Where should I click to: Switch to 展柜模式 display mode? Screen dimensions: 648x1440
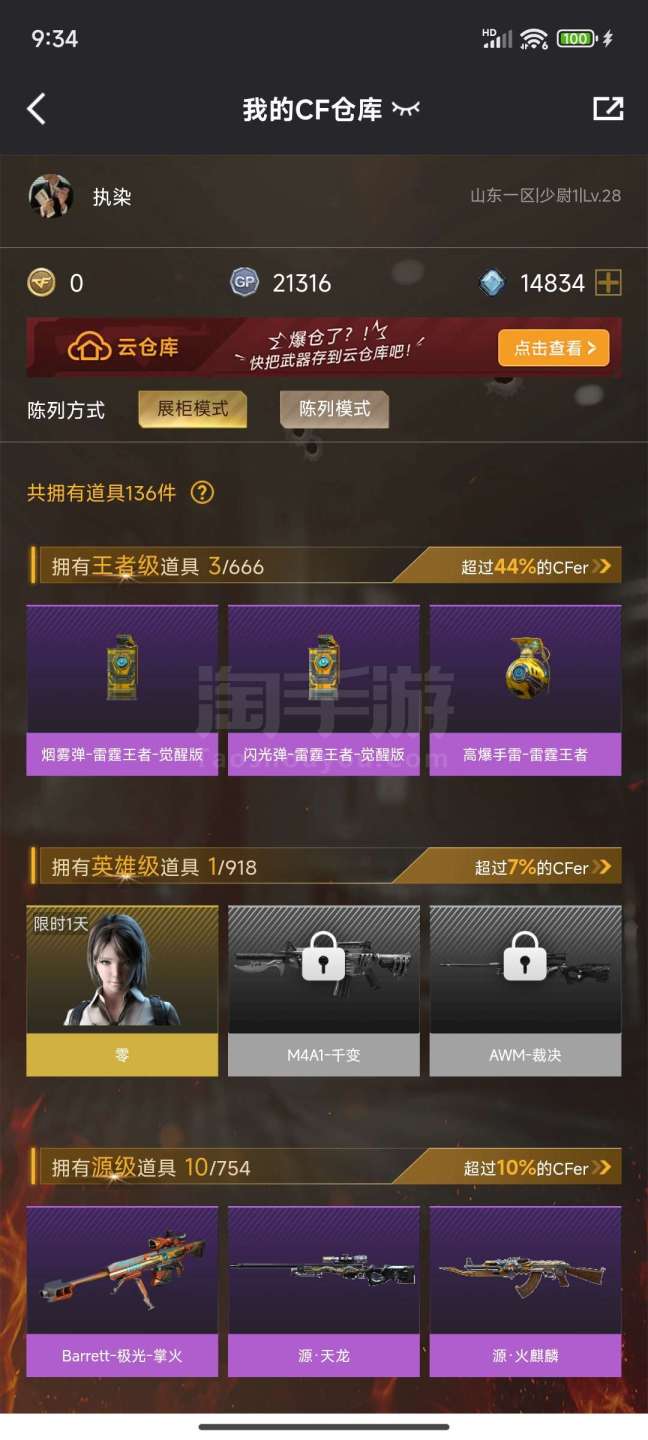[192, 409]
